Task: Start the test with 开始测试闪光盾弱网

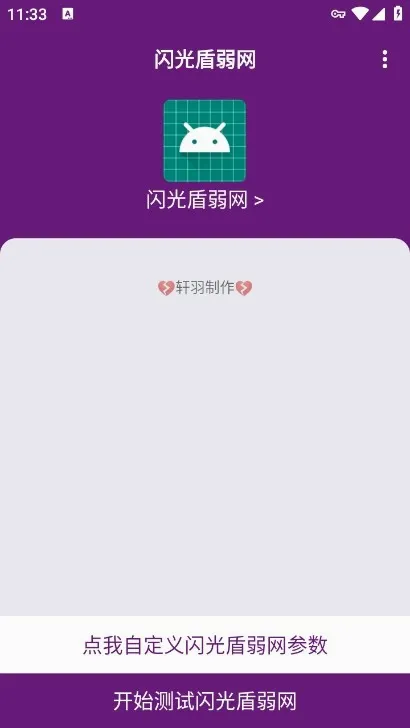Action: (x=205, y=701)
